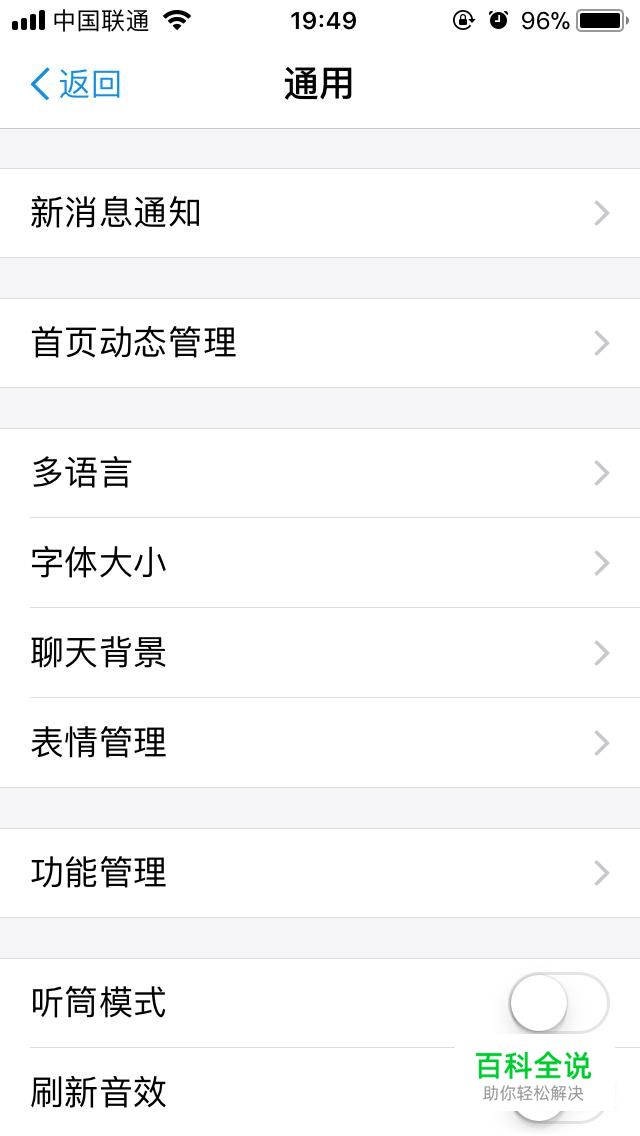
Task: Toggle the 听筒模式 switch
Action: click(x=558, y=1002)
